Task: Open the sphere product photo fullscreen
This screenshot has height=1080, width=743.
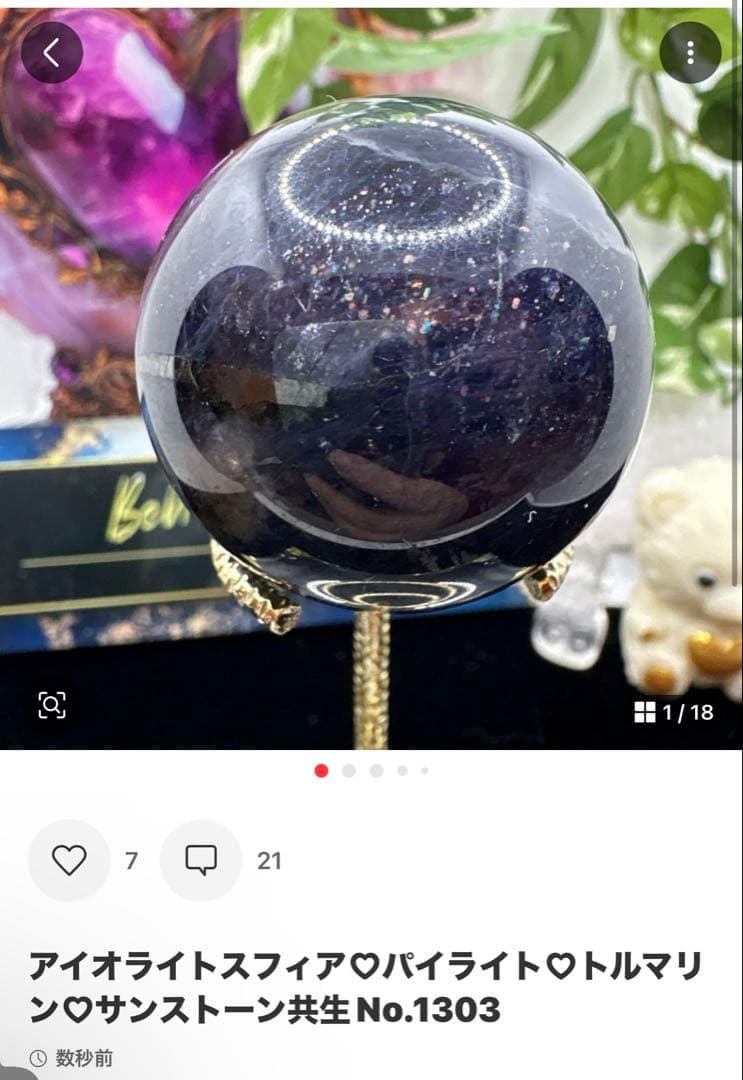Action: (395, 350)
